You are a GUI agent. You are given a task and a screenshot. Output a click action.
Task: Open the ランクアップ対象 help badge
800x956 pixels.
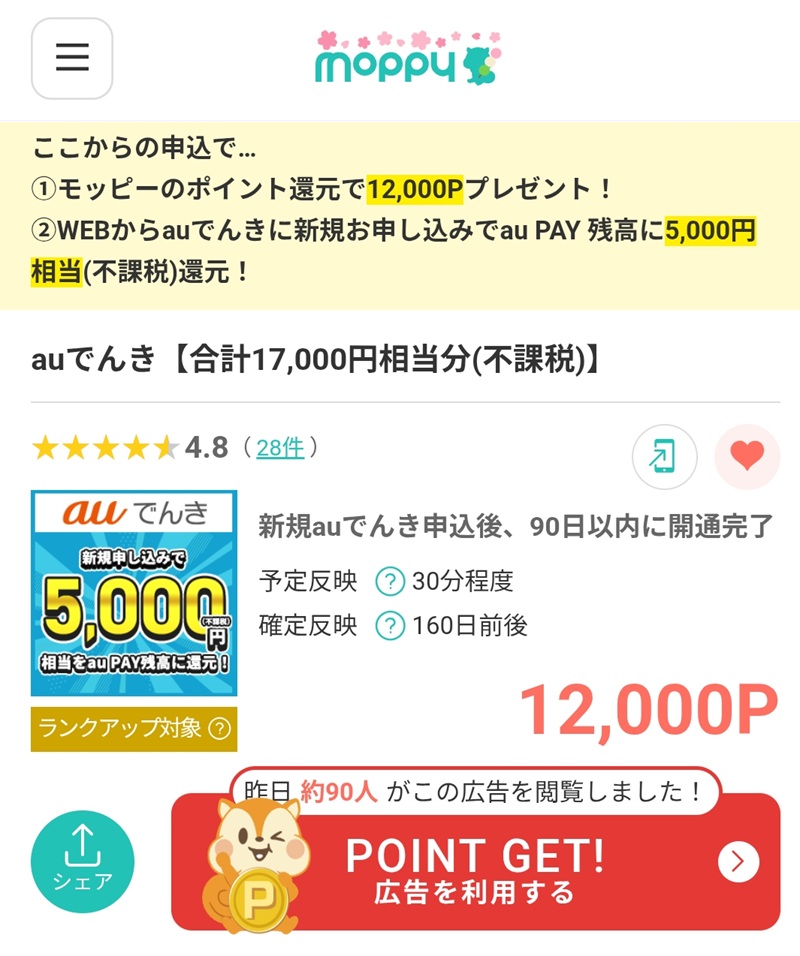click(134, 728)
